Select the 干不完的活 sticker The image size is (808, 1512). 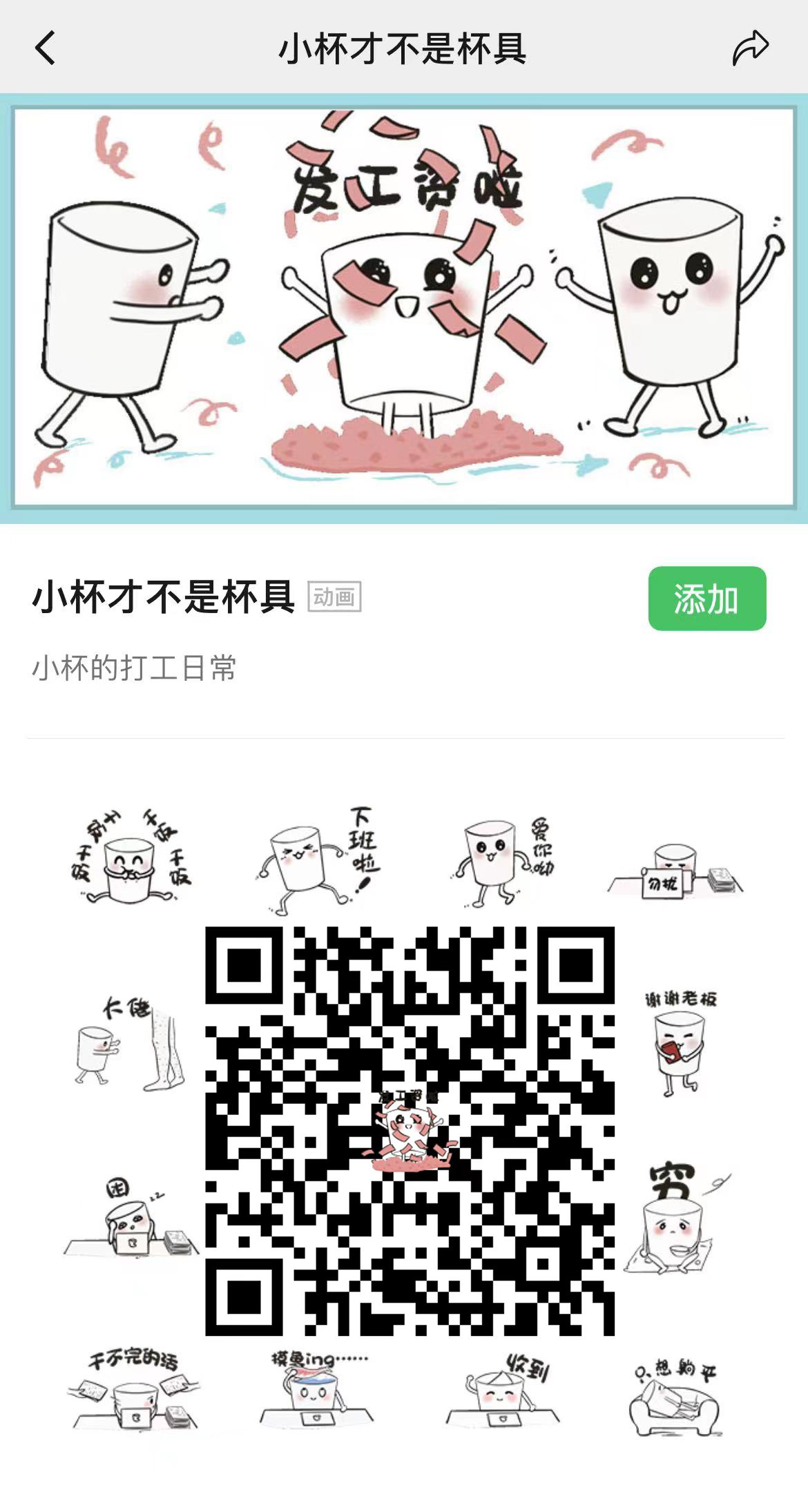133,1391
